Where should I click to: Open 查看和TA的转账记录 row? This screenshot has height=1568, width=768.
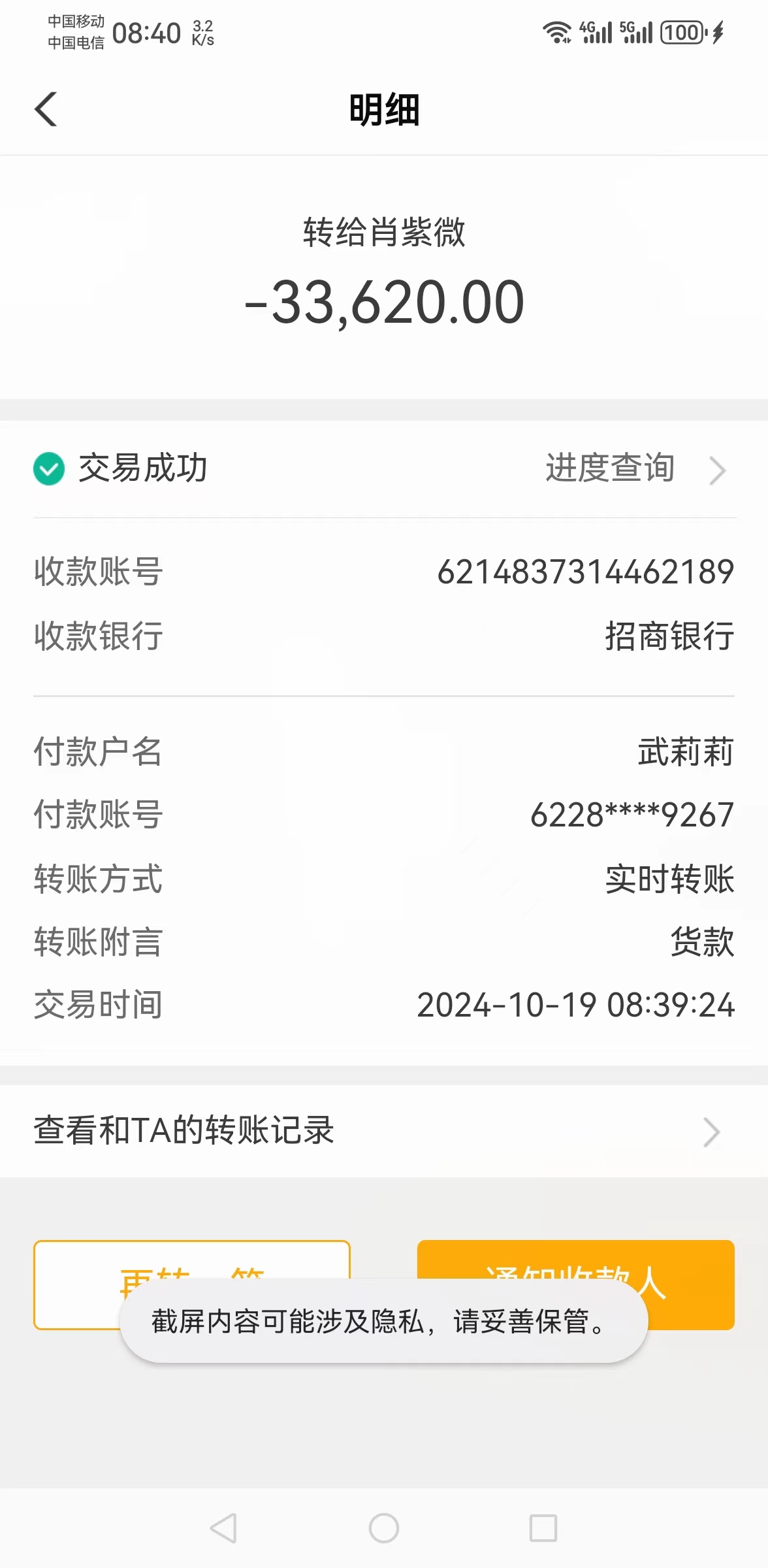click(384, 1131)
